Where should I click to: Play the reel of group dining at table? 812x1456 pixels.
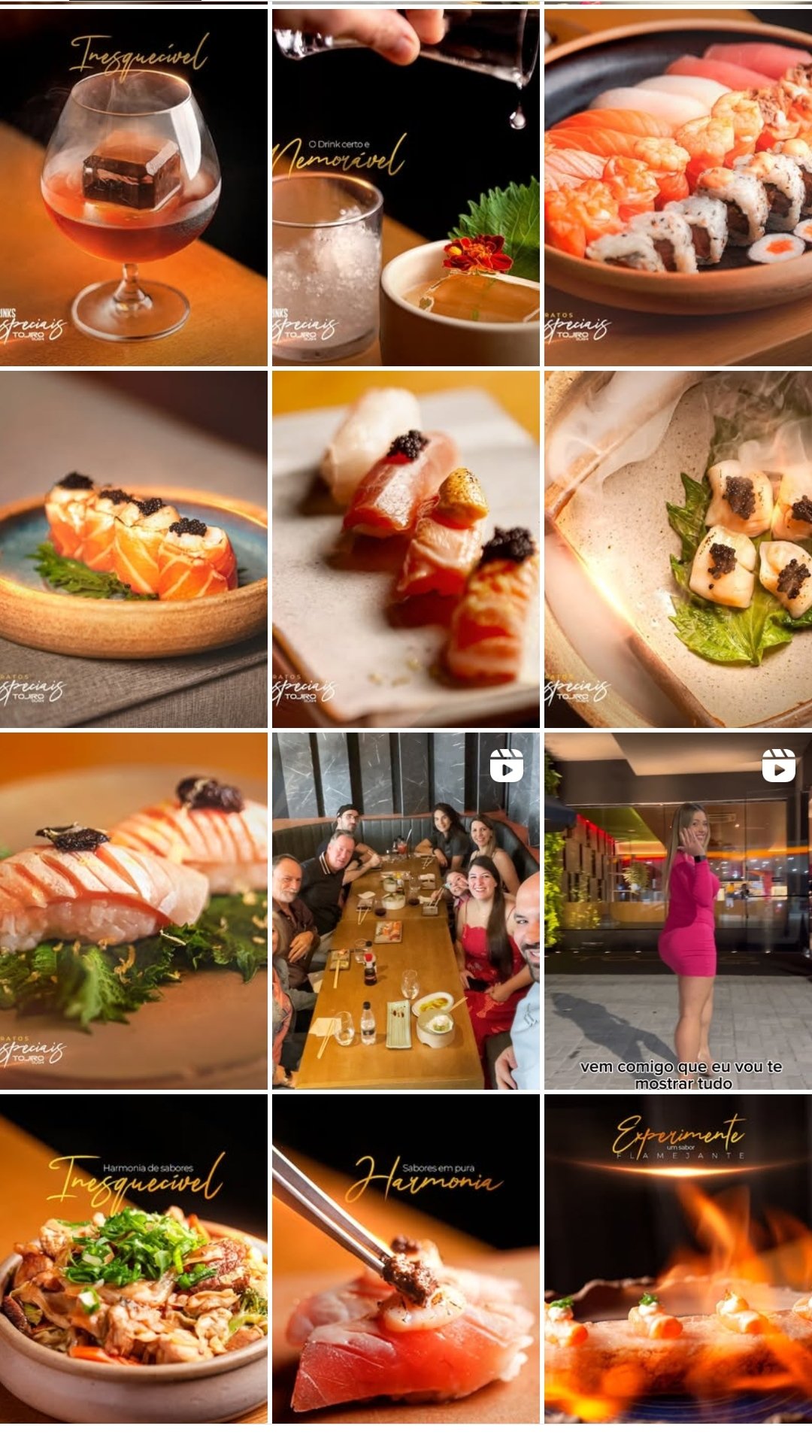(x=405, y=910)
